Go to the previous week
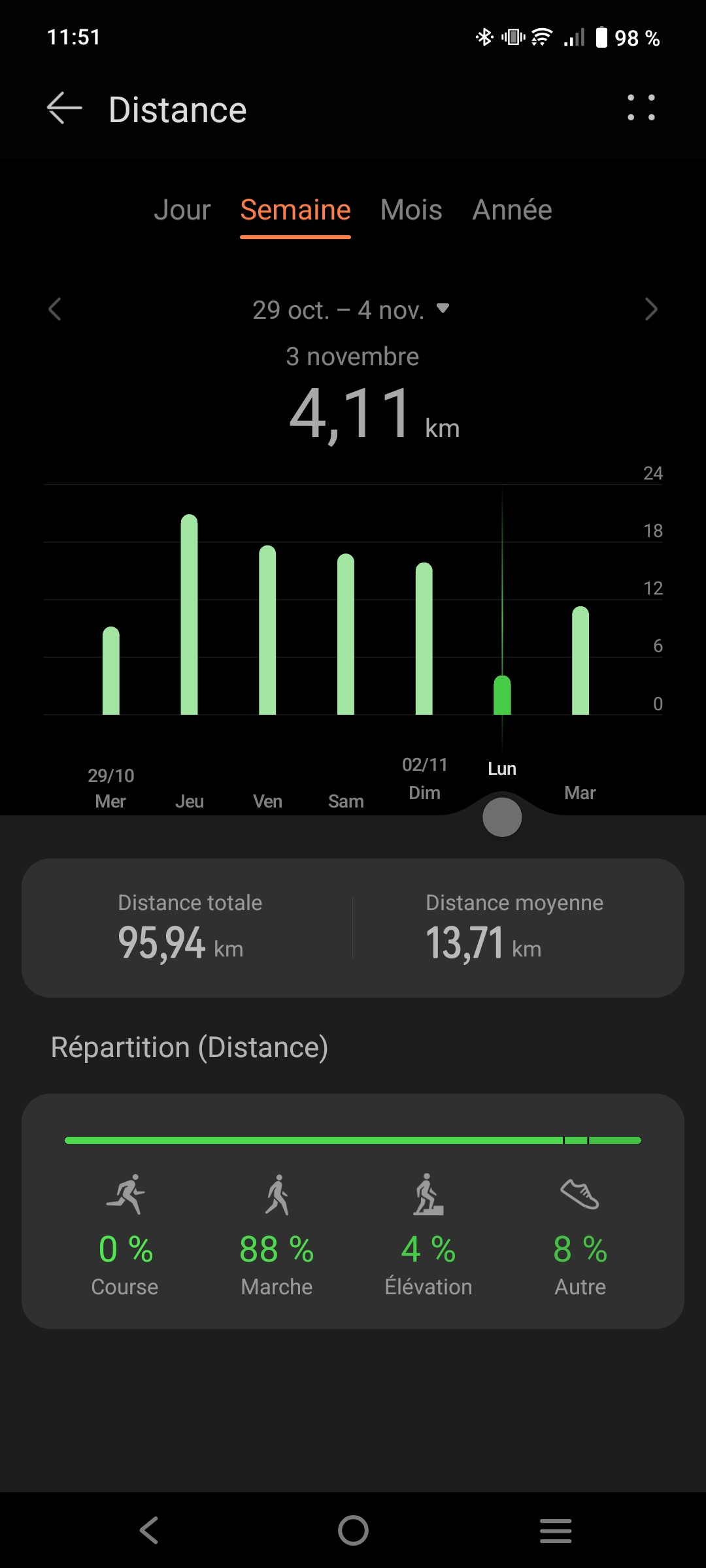Image resolution: width=706 pixels, height=1568 pixels. pyautogui.click(x=56, y=310)
